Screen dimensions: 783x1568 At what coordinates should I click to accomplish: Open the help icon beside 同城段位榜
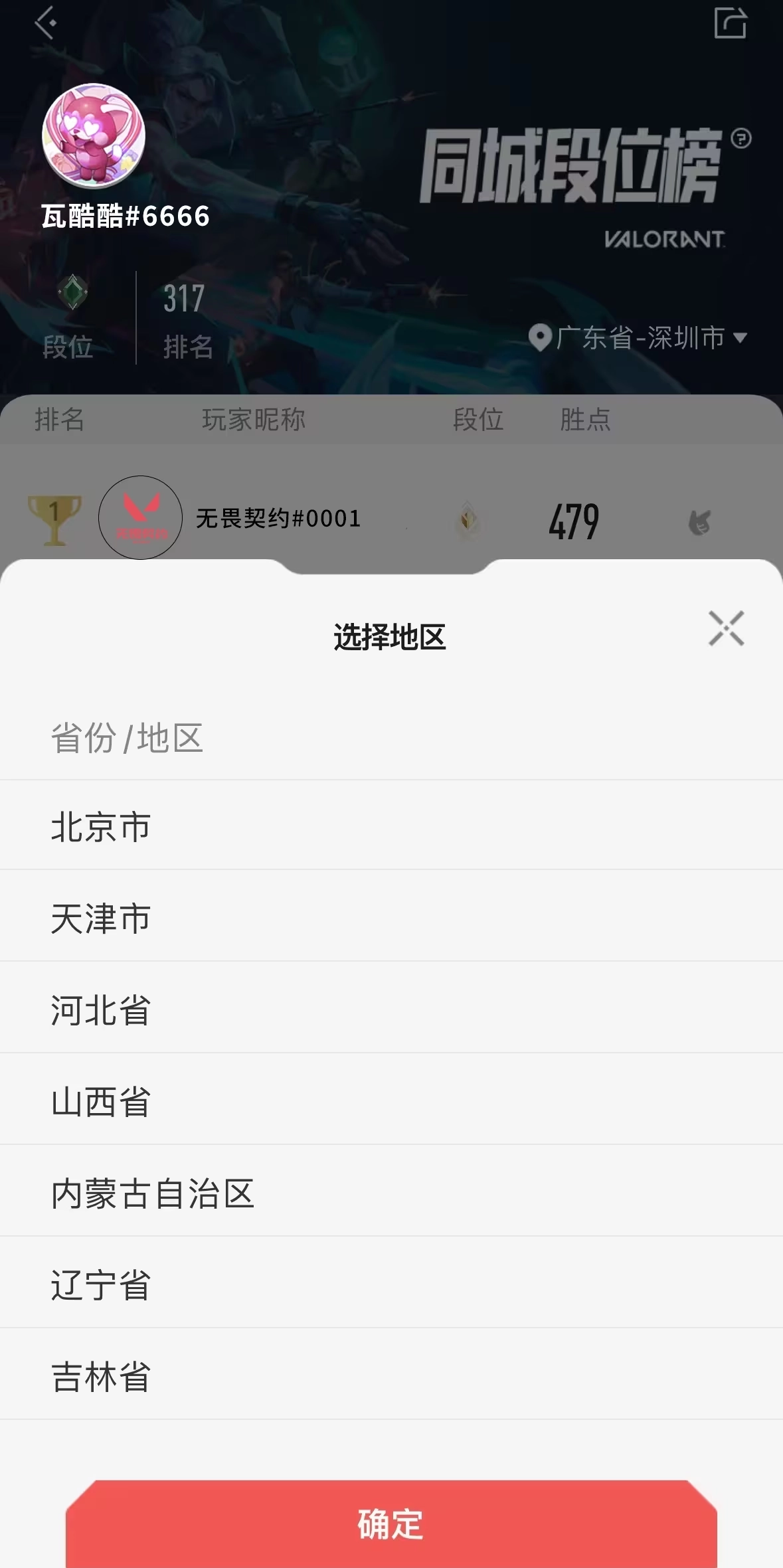(741, 138)
